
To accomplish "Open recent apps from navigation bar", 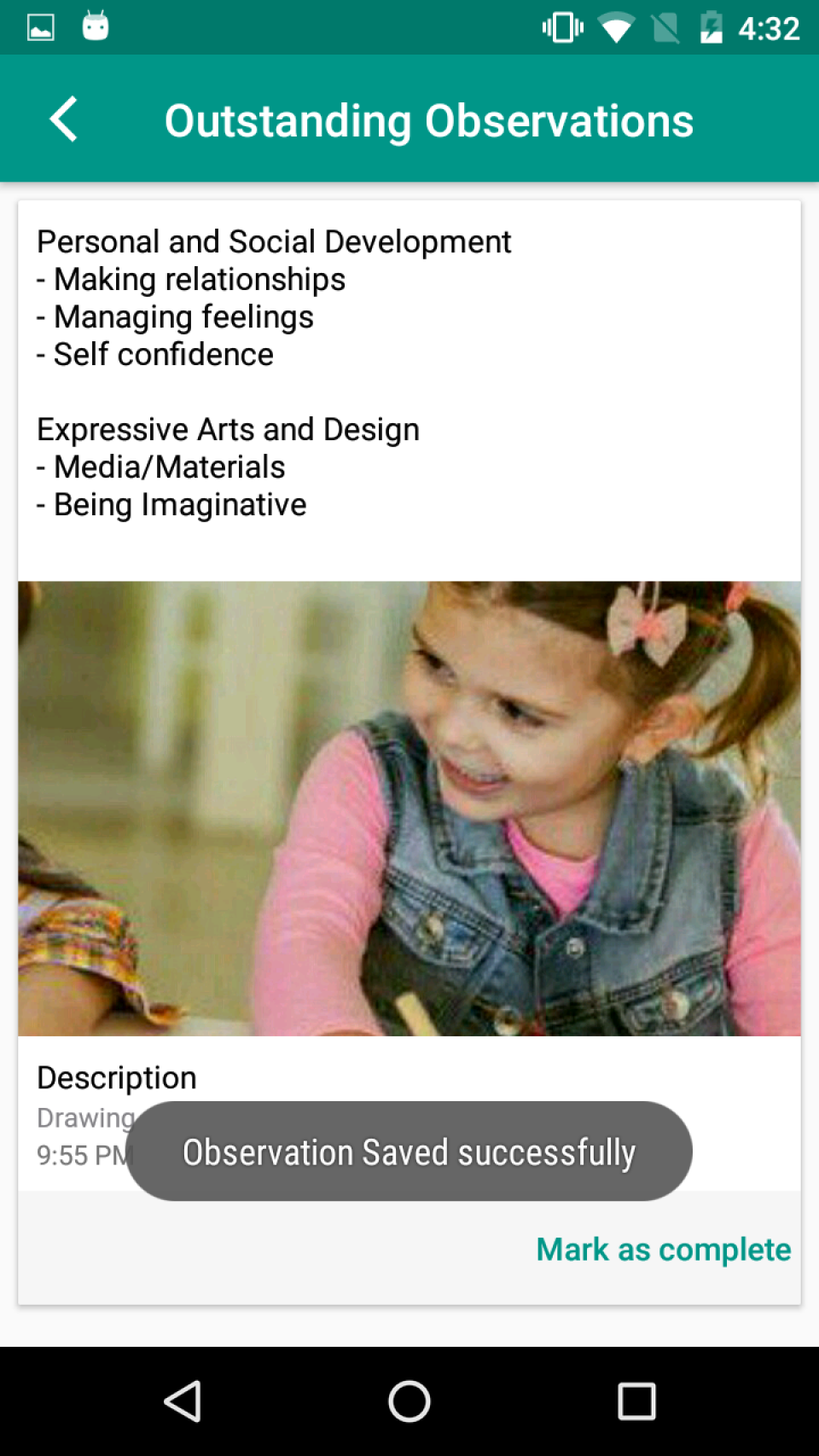I will pos(636,1401).
